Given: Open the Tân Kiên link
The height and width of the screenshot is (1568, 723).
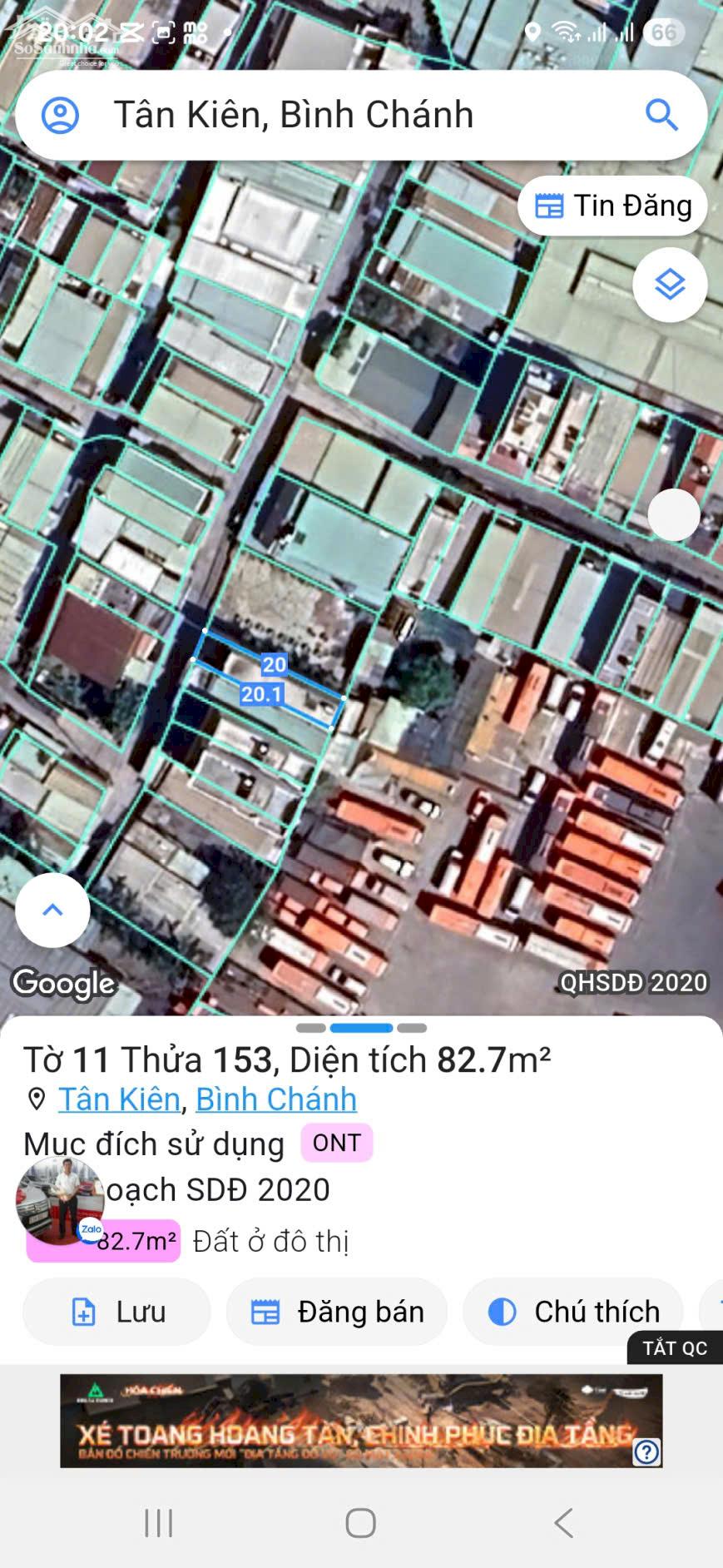Looking at the screenshot, I should [121, 1099].
